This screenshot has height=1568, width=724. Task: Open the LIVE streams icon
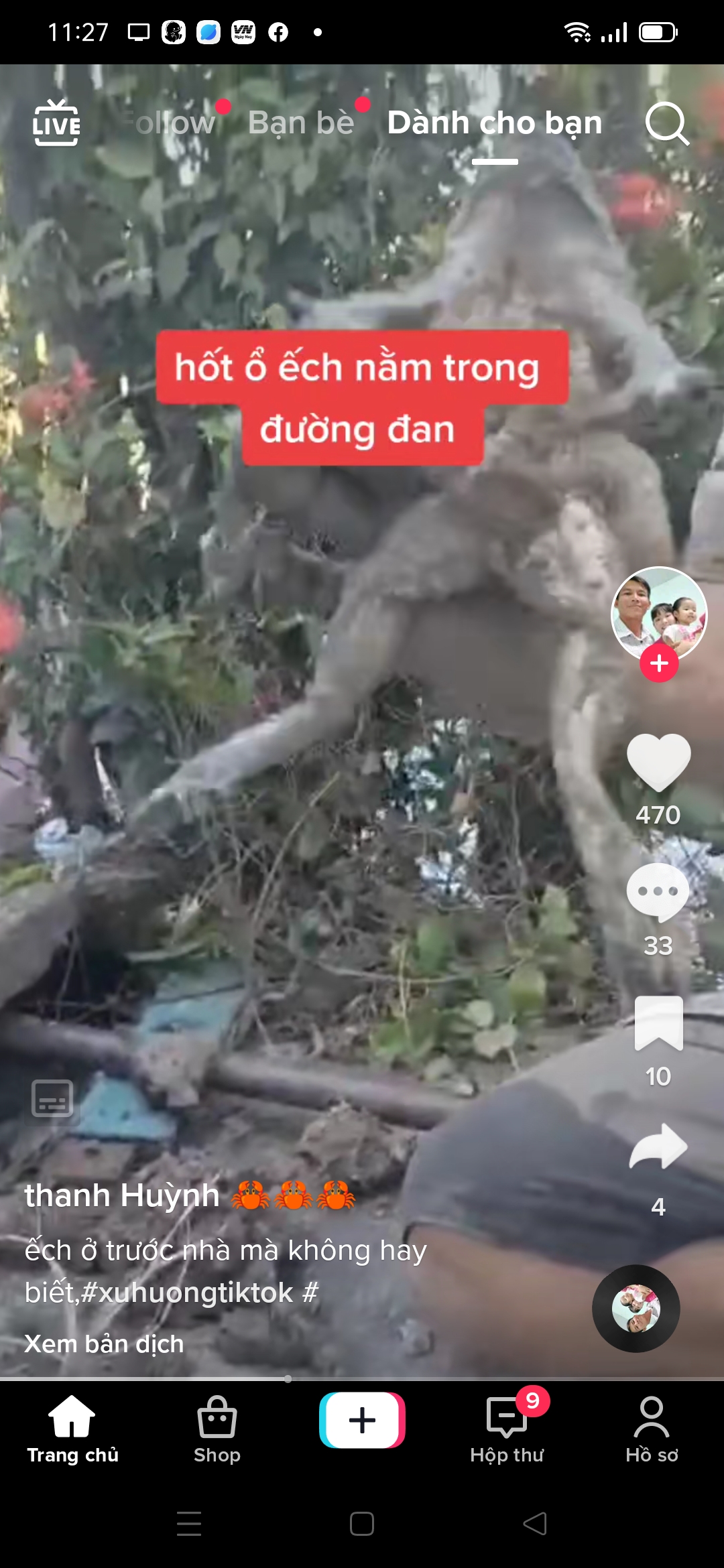56,123
